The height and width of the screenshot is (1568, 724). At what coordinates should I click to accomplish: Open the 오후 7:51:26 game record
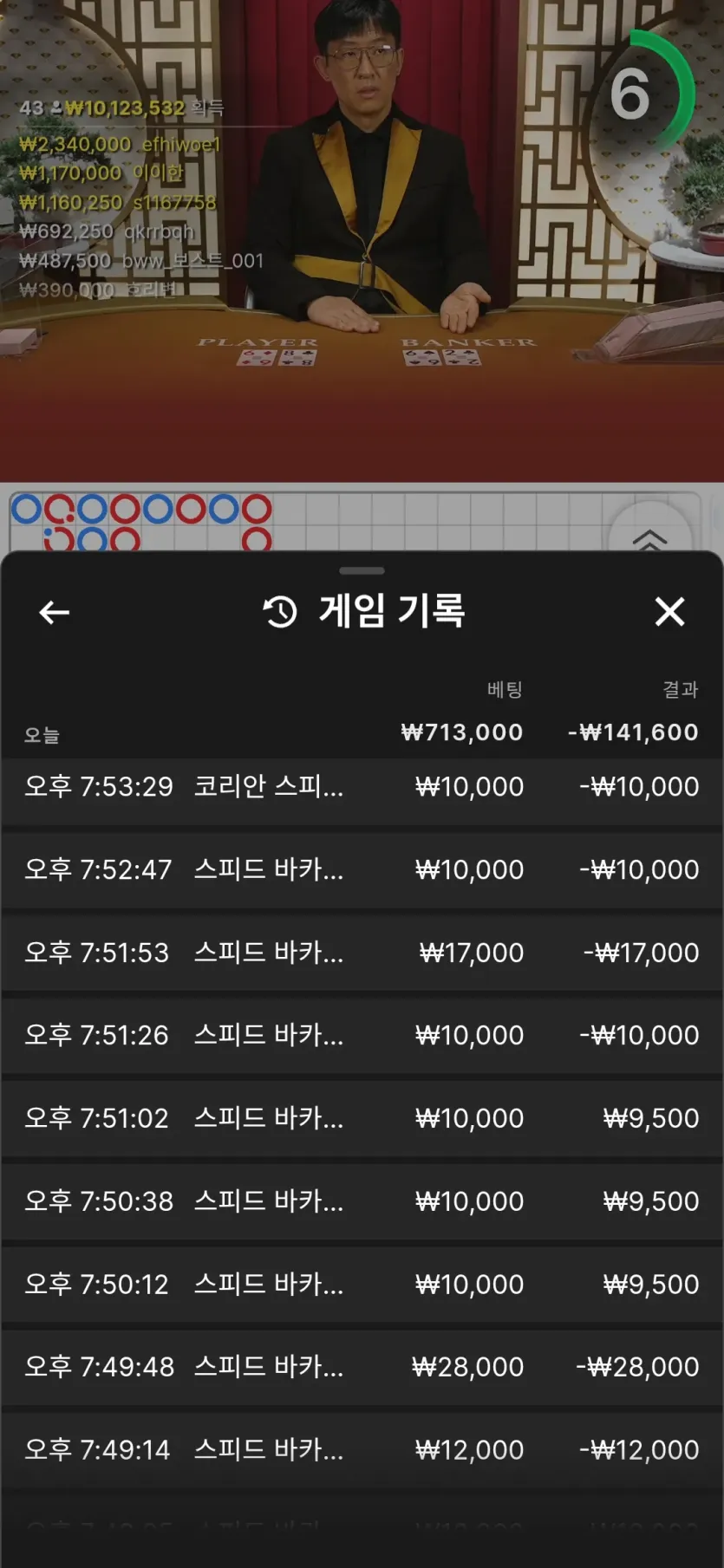click(362, 1035)
